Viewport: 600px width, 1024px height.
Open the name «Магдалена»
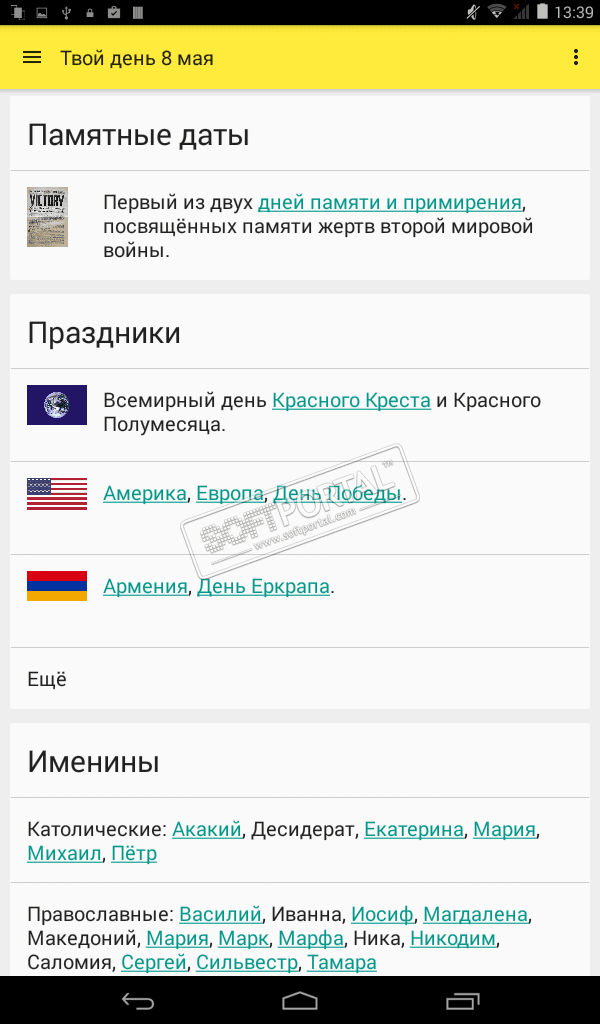[475, 915]
